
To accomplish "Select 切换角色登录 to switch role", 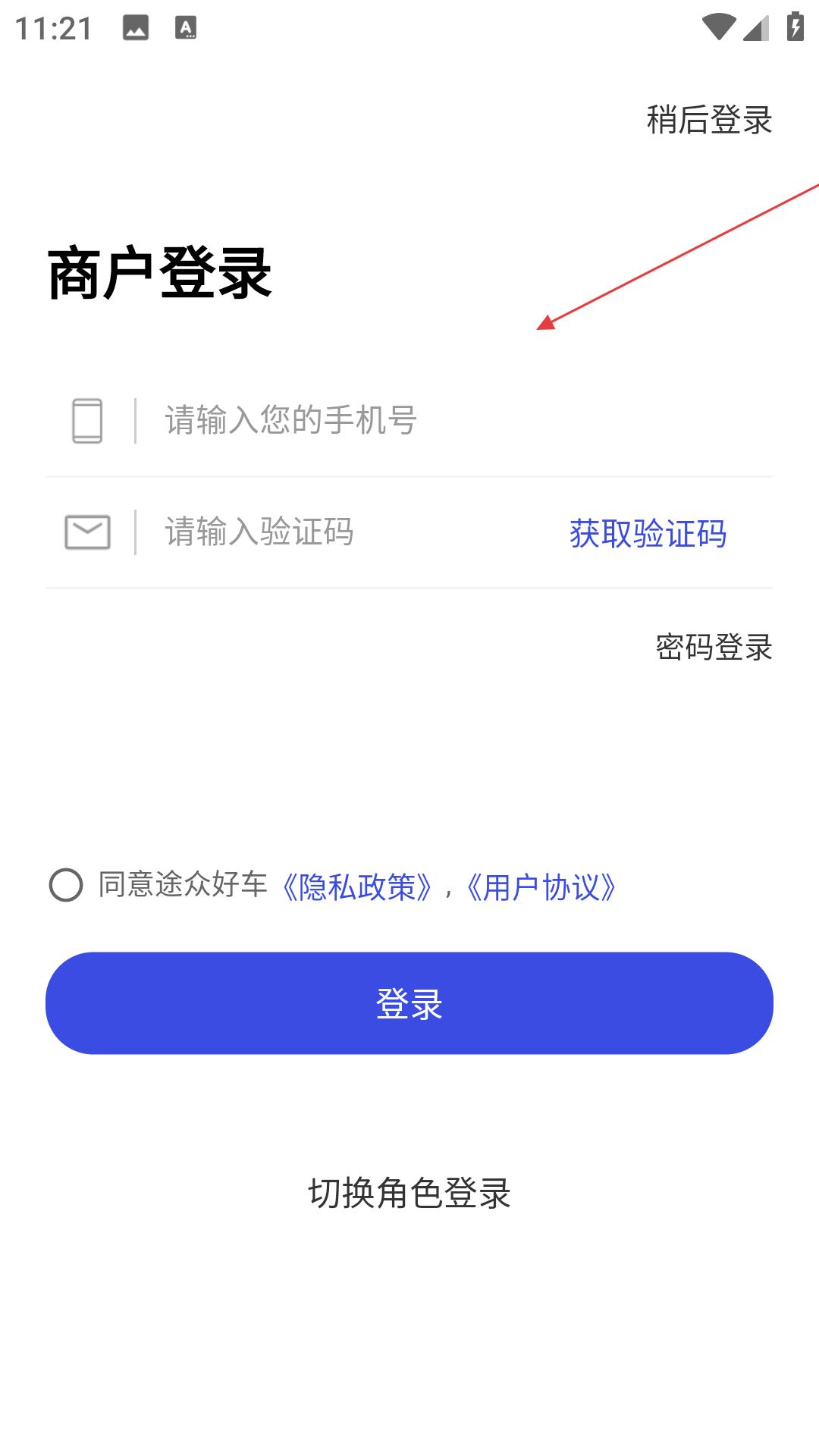I will pos(409,1193).
